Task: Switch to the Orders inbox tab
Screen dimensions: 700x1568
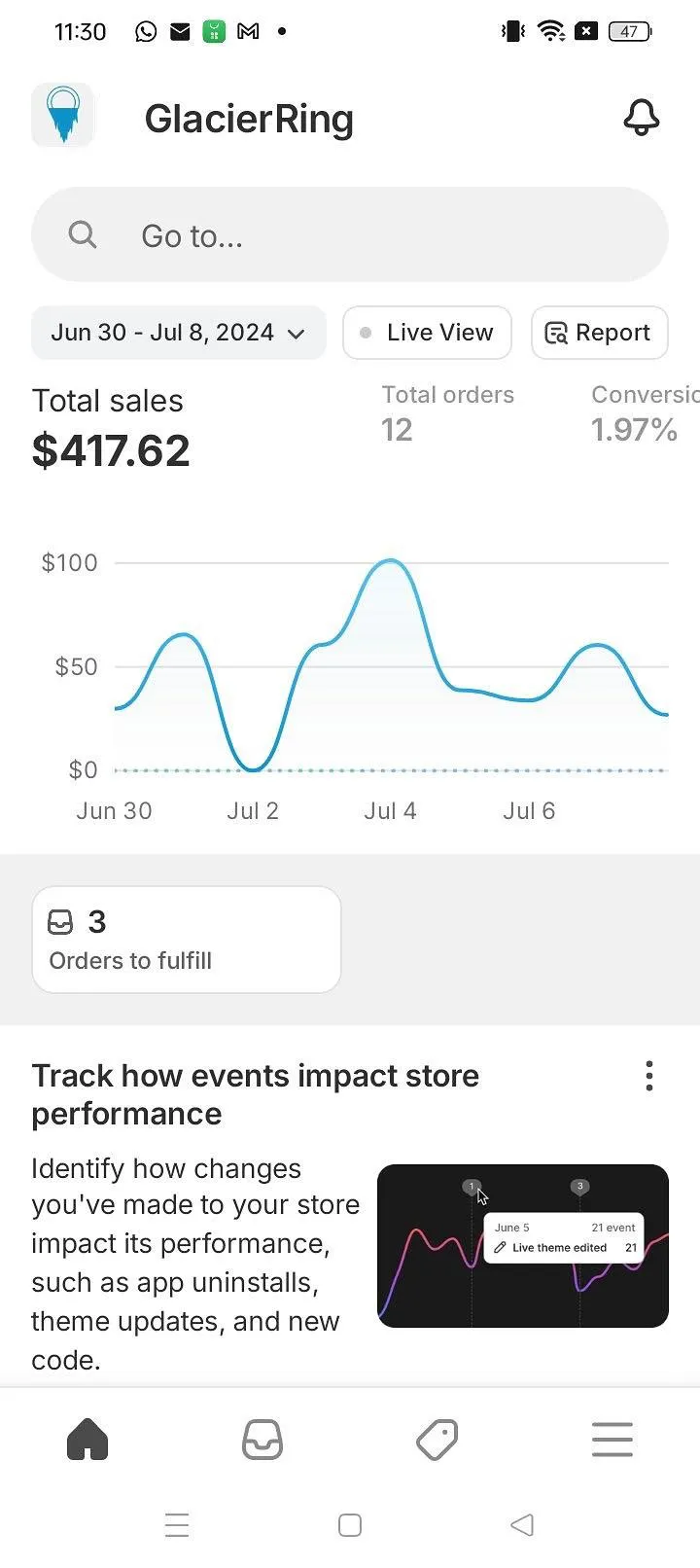Action: [262, 1440]
